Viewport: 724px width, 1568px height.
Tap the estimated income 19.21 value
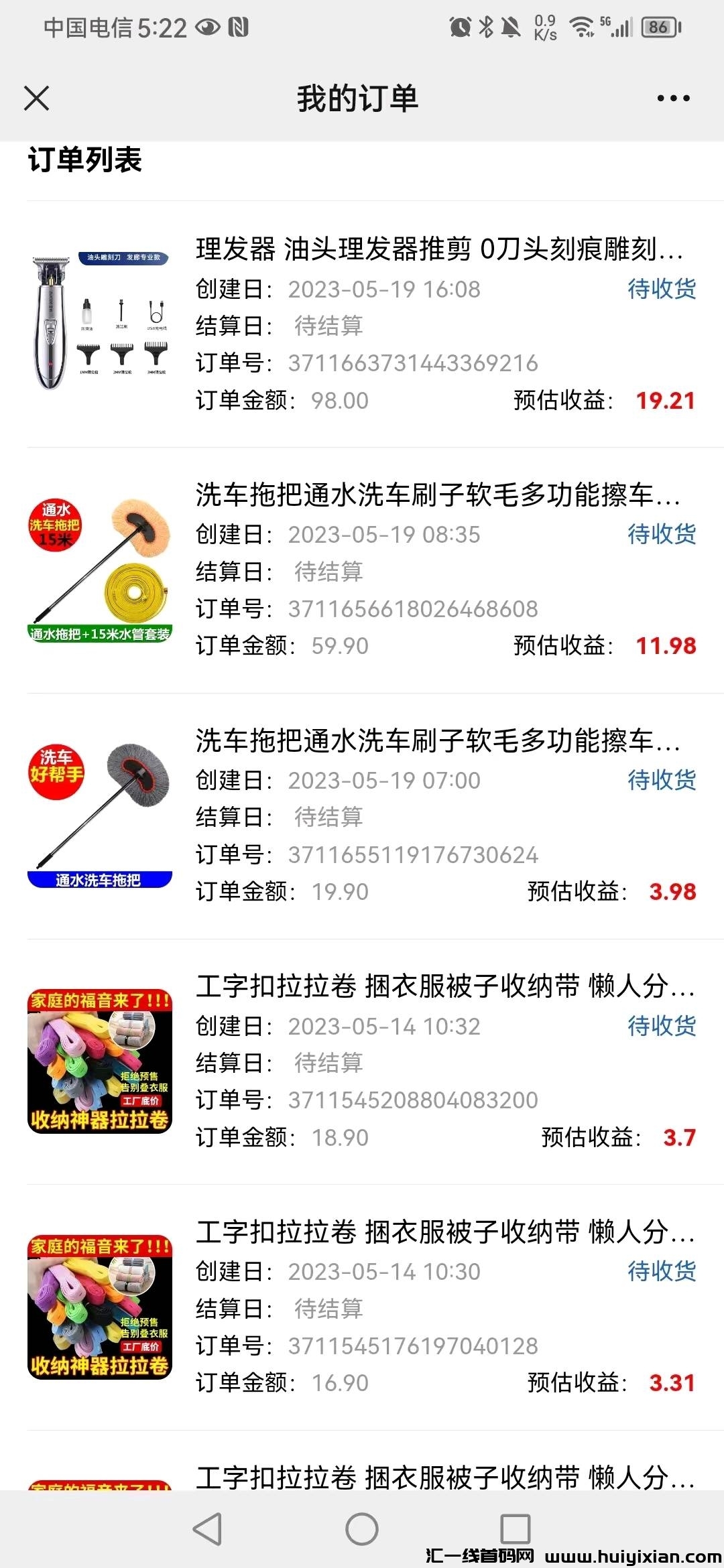[x=664, y=401]
